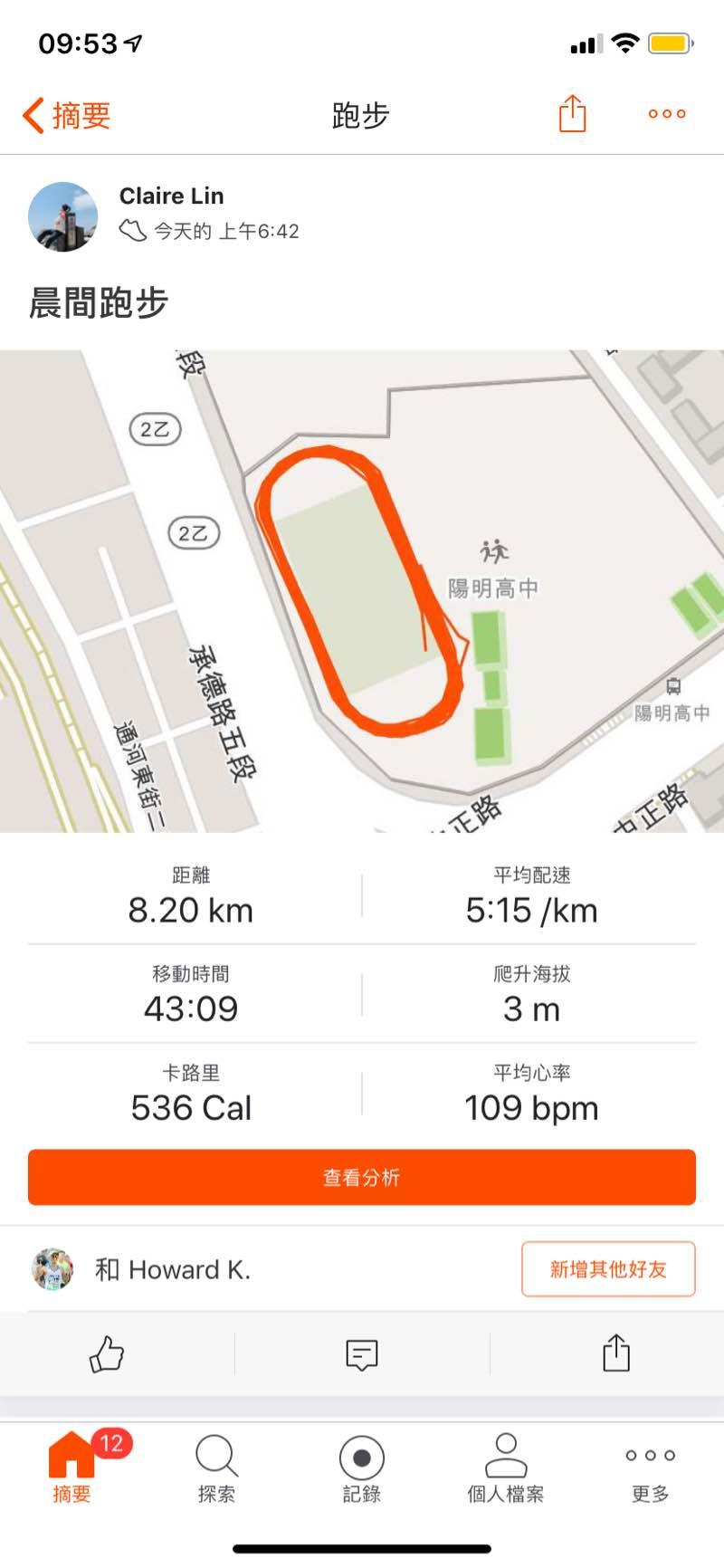Open the comments icon
724x1568 pixels.
pyautogui.click(x=362, y=1354)
